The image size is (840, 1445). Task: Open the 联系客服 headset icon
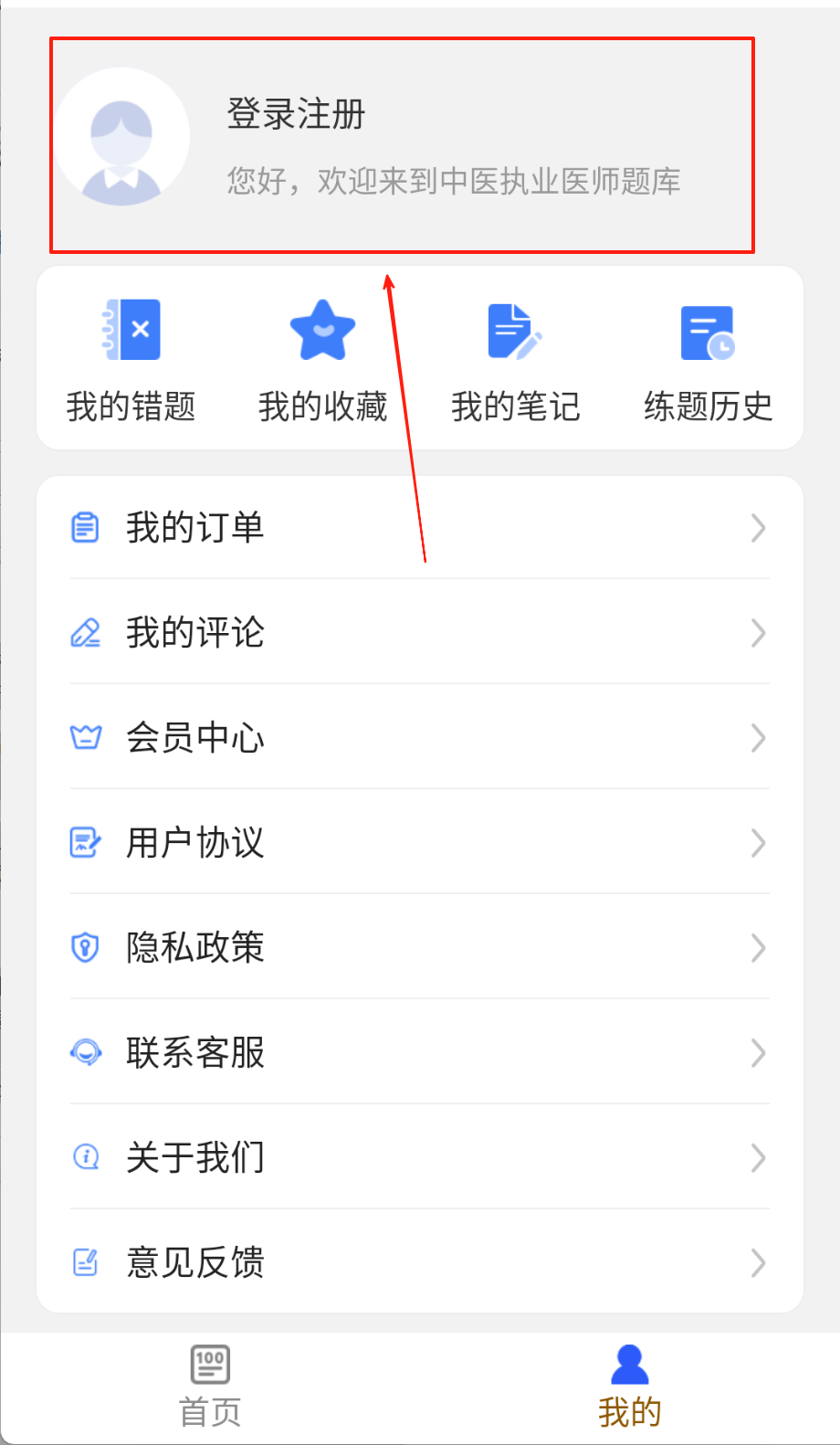point(86,1052)
